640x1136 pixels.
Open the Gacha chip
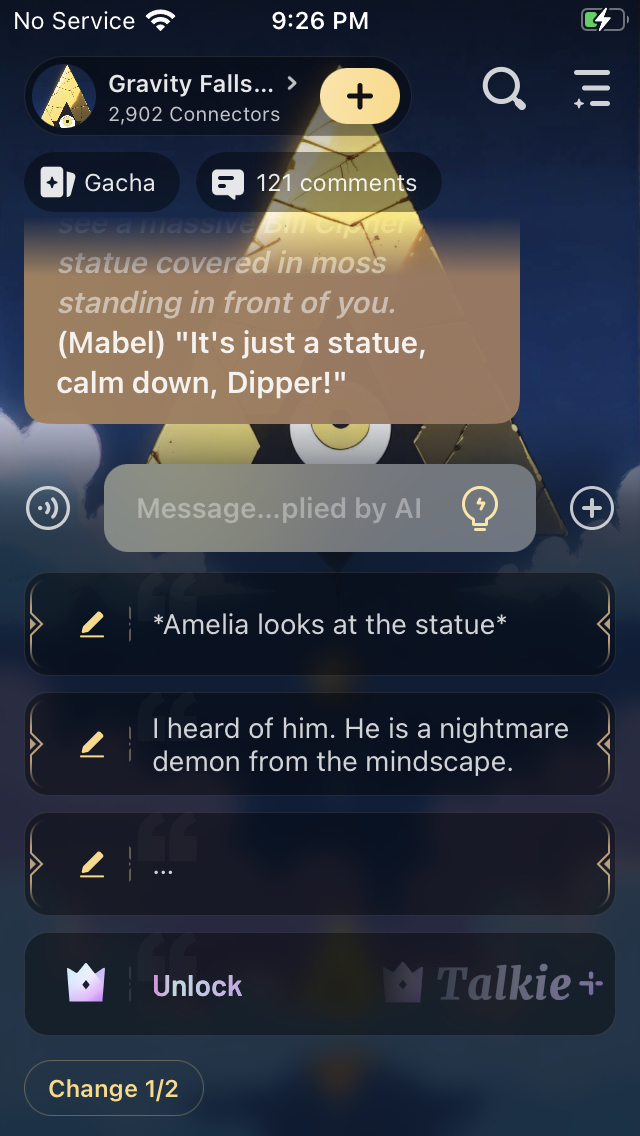(x=100, y=183)
